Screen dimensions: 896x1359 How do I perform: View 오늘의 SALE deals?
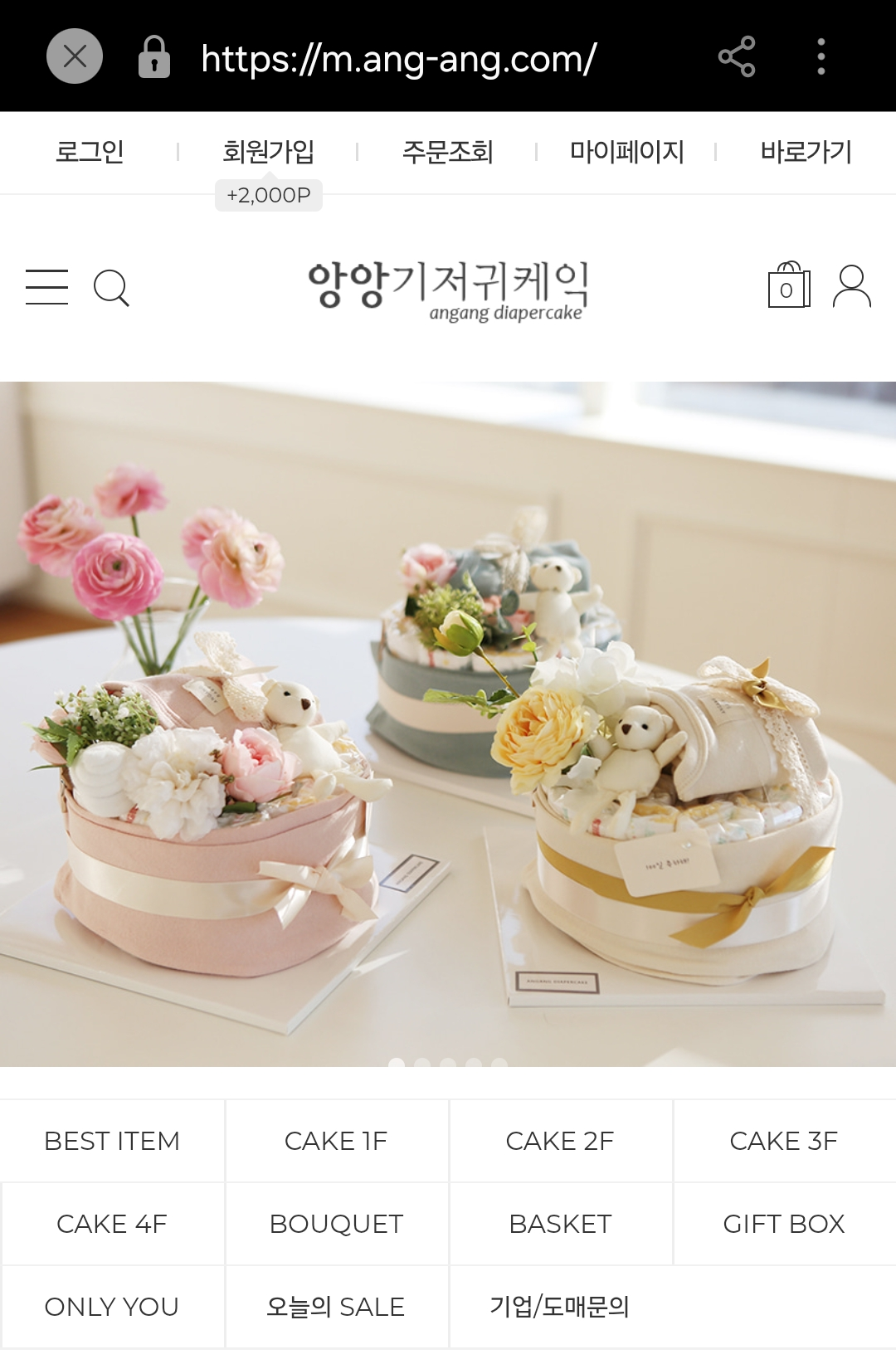point(336,1307)
